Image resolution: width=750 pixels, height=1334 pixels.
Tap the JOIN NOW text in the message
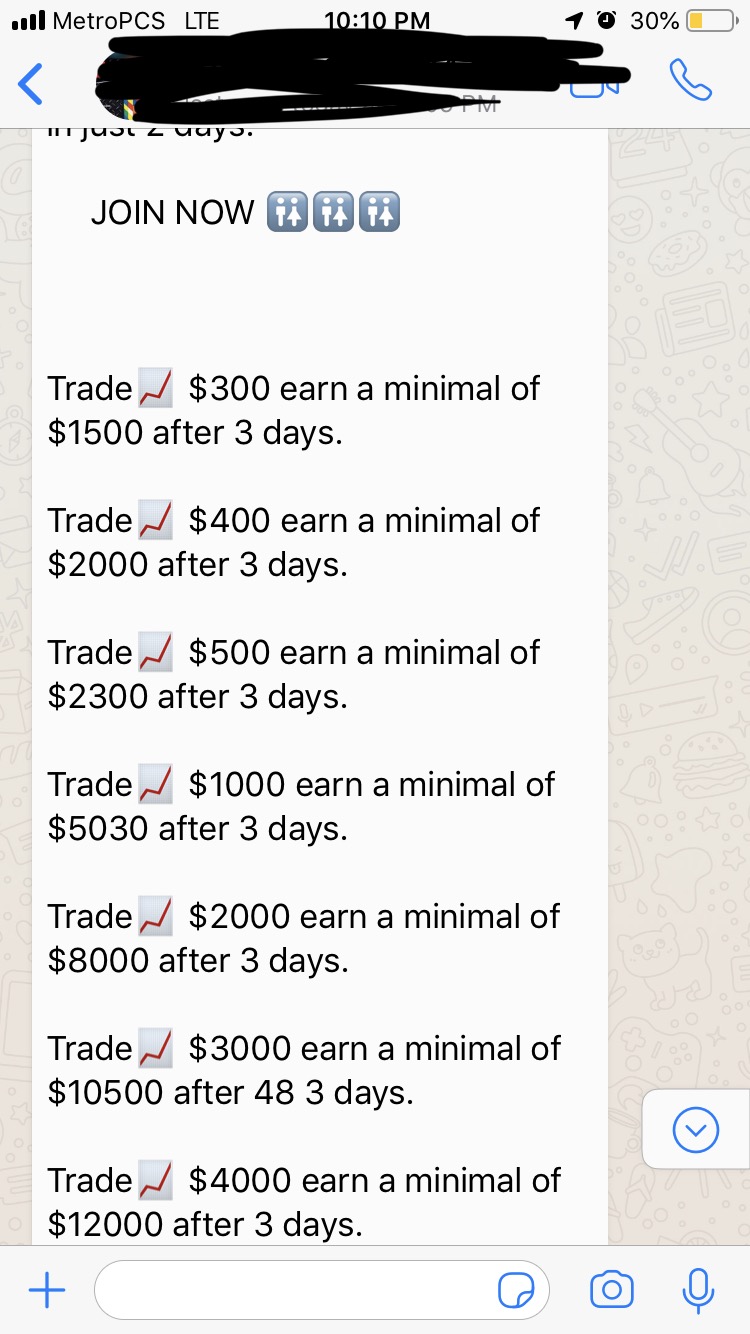coord(172,212)
